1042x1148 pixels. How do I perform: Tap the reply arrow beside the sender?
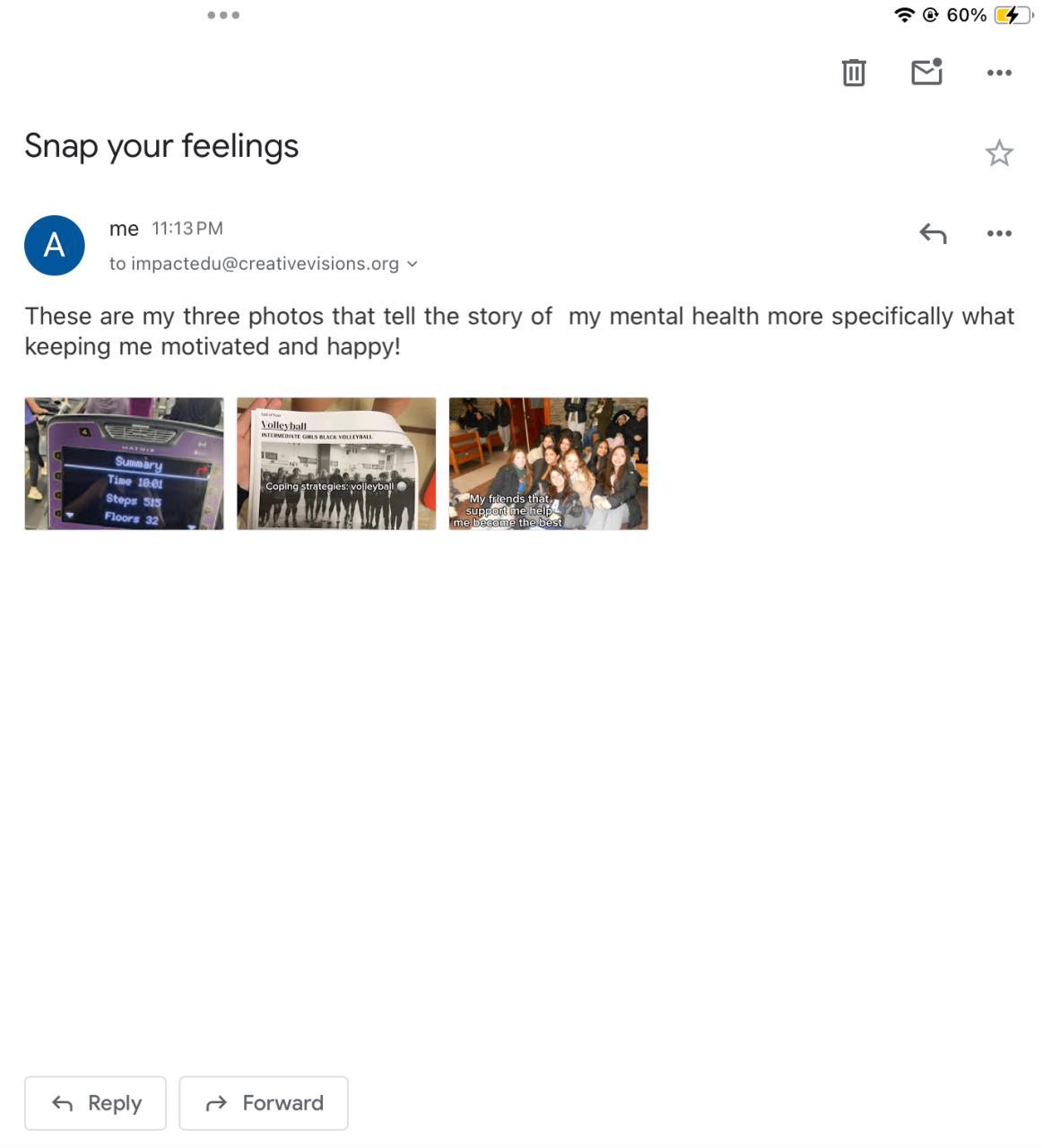tap(933, 233)
